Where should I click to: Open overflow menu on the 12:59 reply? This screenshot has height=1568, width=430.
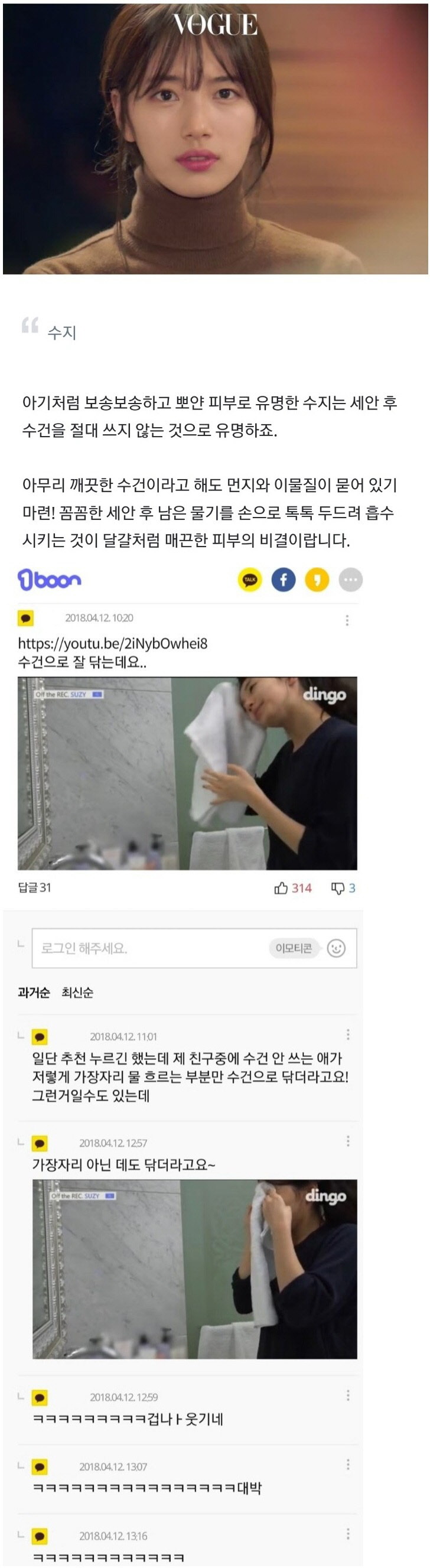coord(347,1394)
